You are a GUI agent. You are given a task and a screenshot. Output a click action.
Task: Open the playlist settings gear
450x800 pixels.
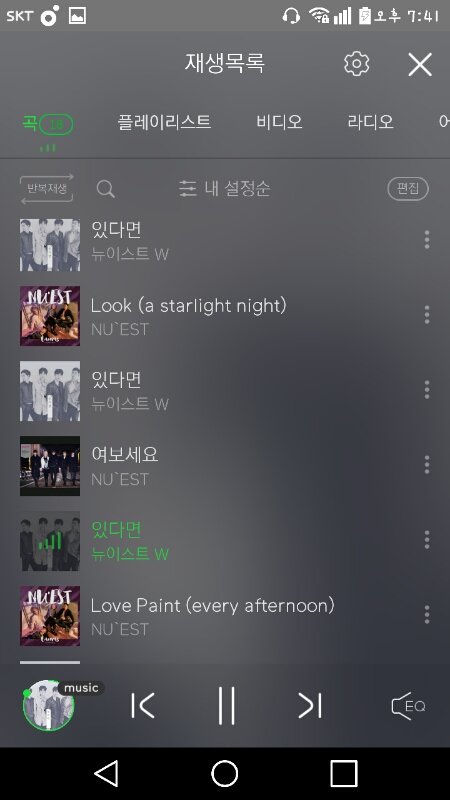[x=356, y=64]
